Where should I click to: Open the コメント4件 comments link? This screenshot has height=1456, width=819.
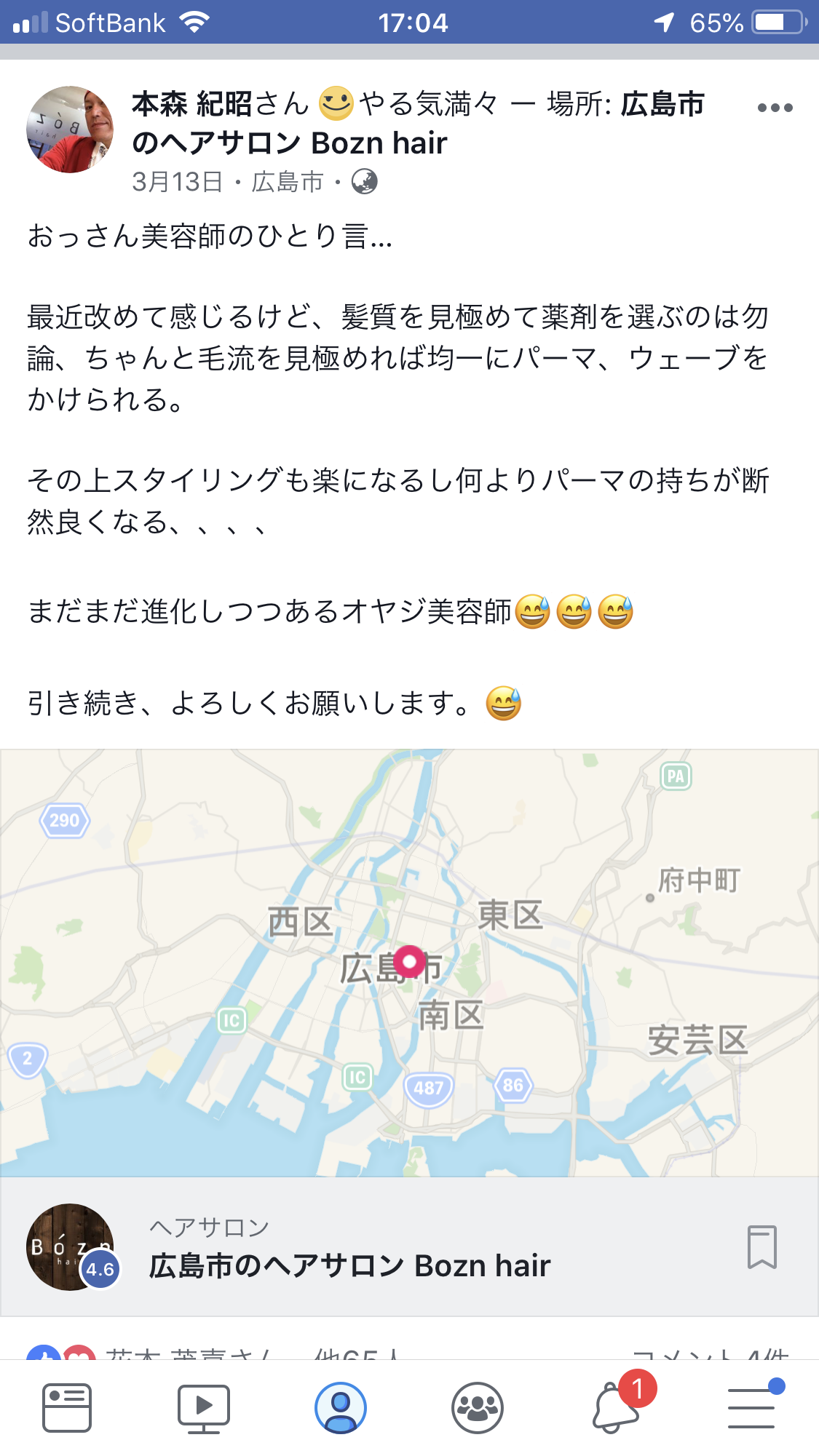click(x=710, y=1355)
